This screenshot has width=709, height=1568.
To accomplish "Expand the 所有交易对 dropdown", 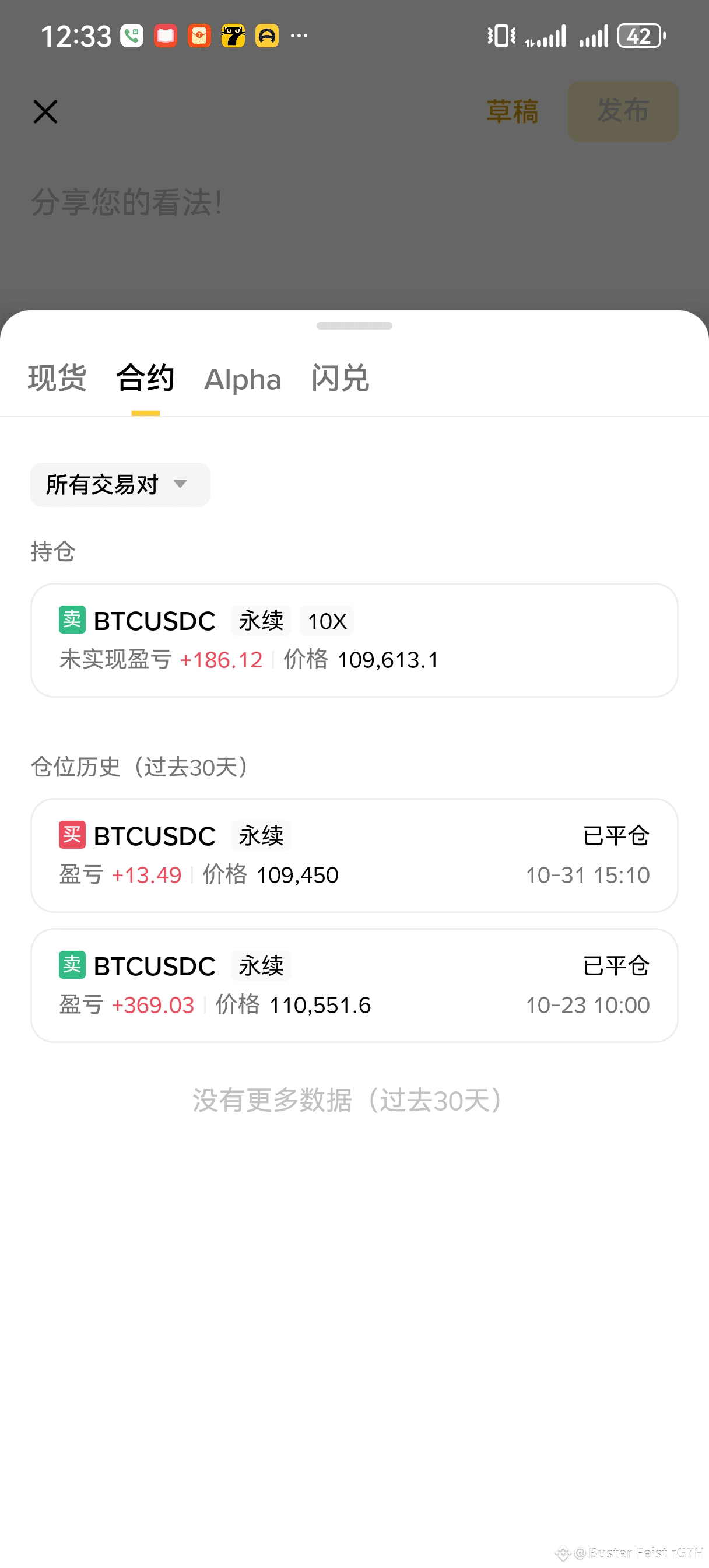I will click(x=120, y=485).
